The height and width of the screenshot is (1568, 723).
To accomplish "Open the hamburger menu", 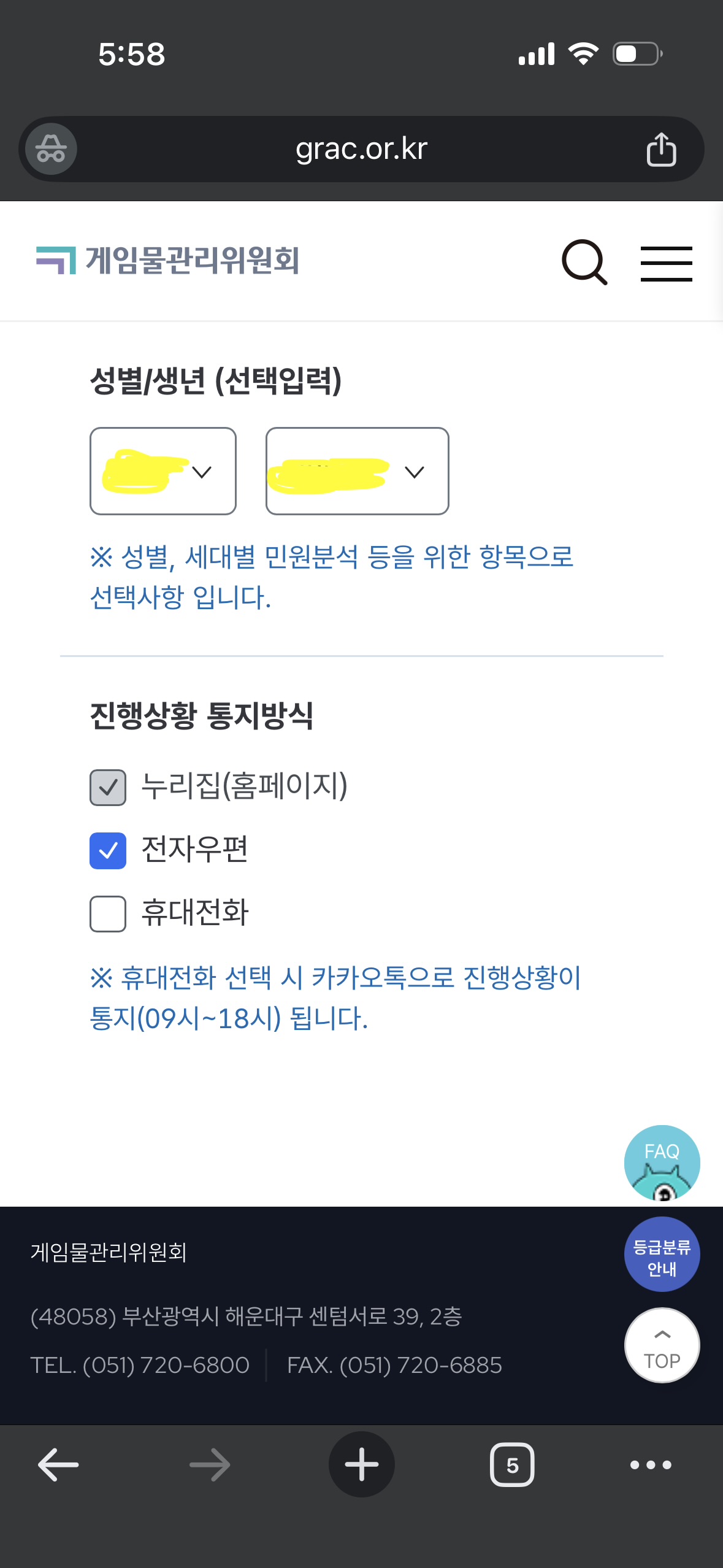I will (666, 264).
